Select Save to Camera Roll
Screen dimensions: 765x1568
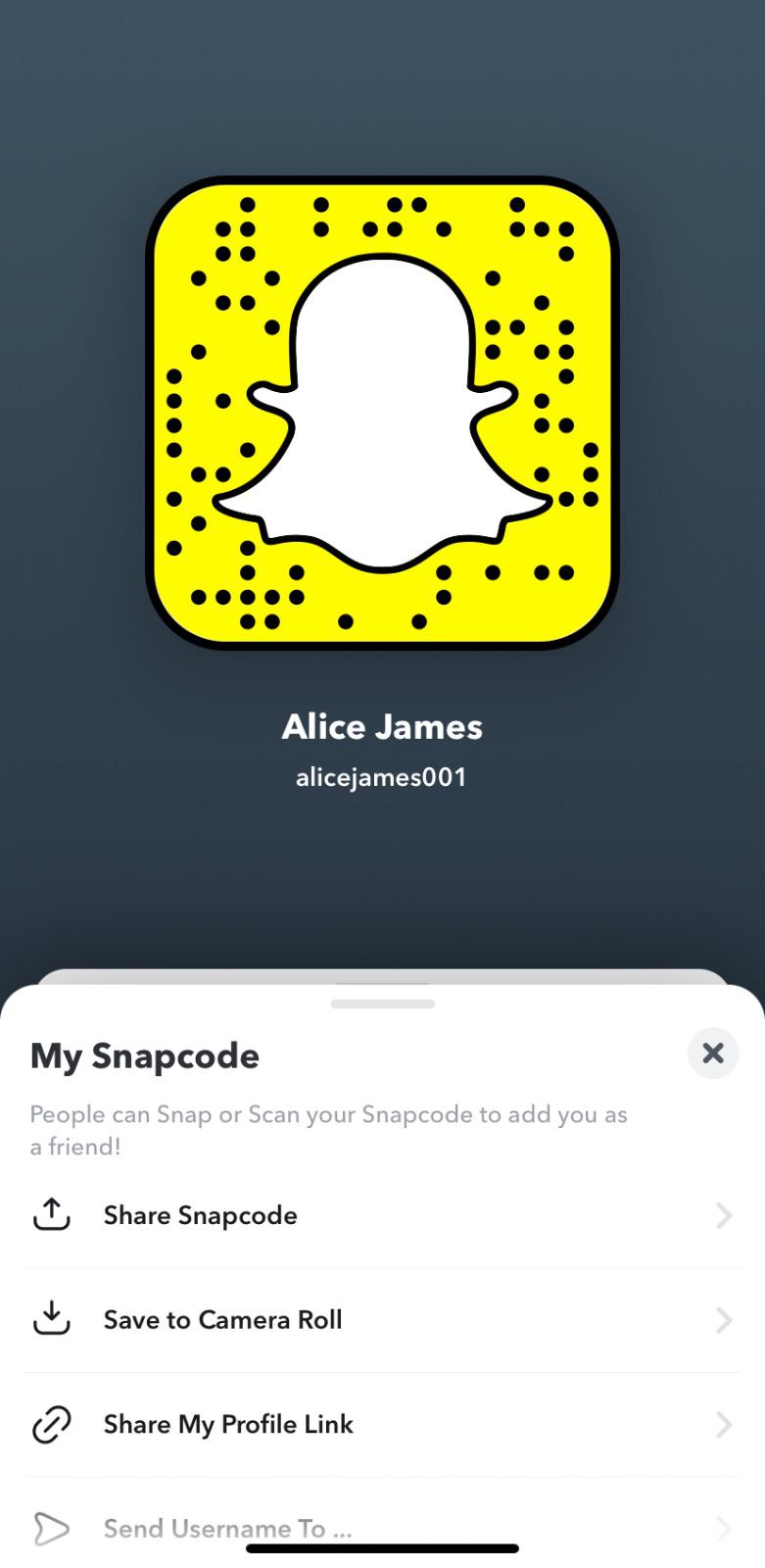pyautogui.click(x=382, y=1320)
